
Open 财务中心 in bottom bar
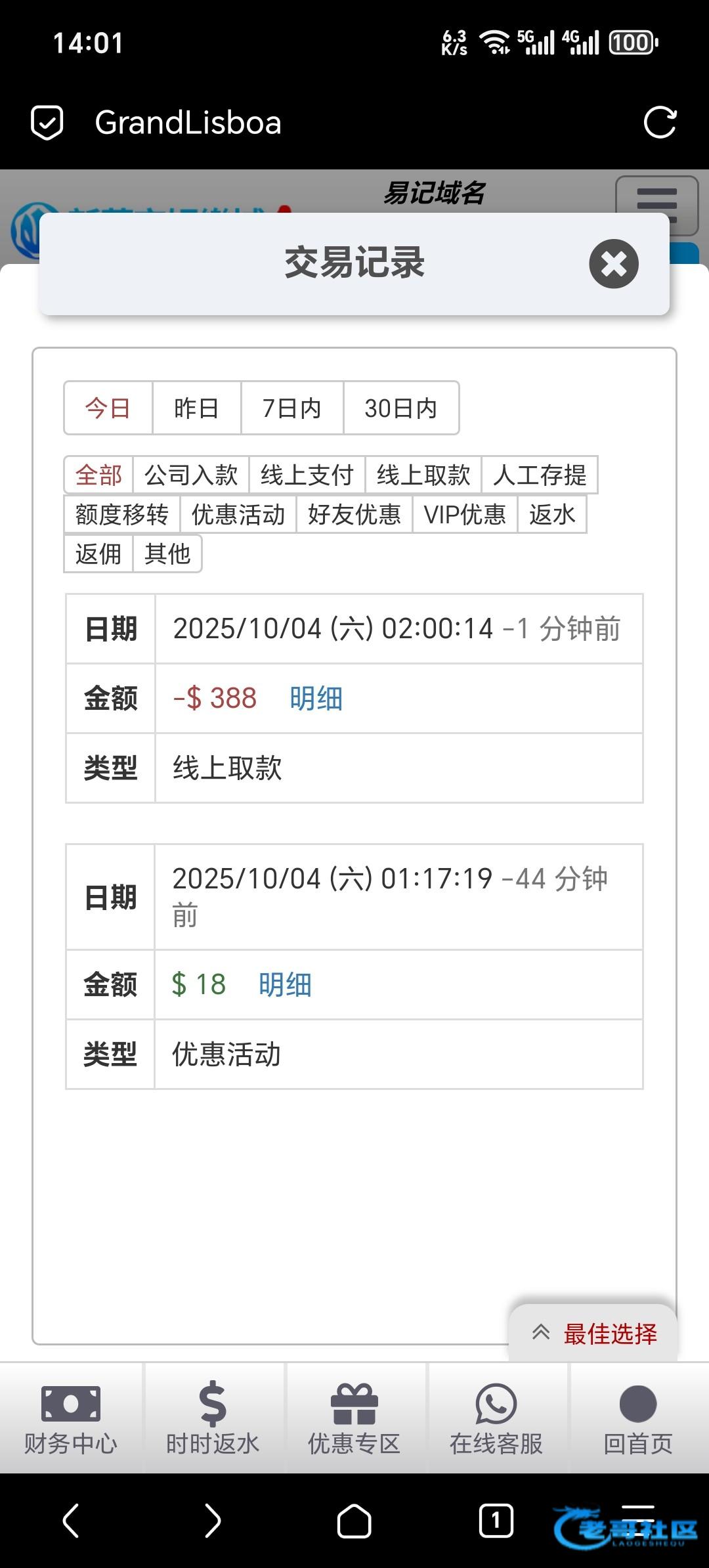[71, 1417]
